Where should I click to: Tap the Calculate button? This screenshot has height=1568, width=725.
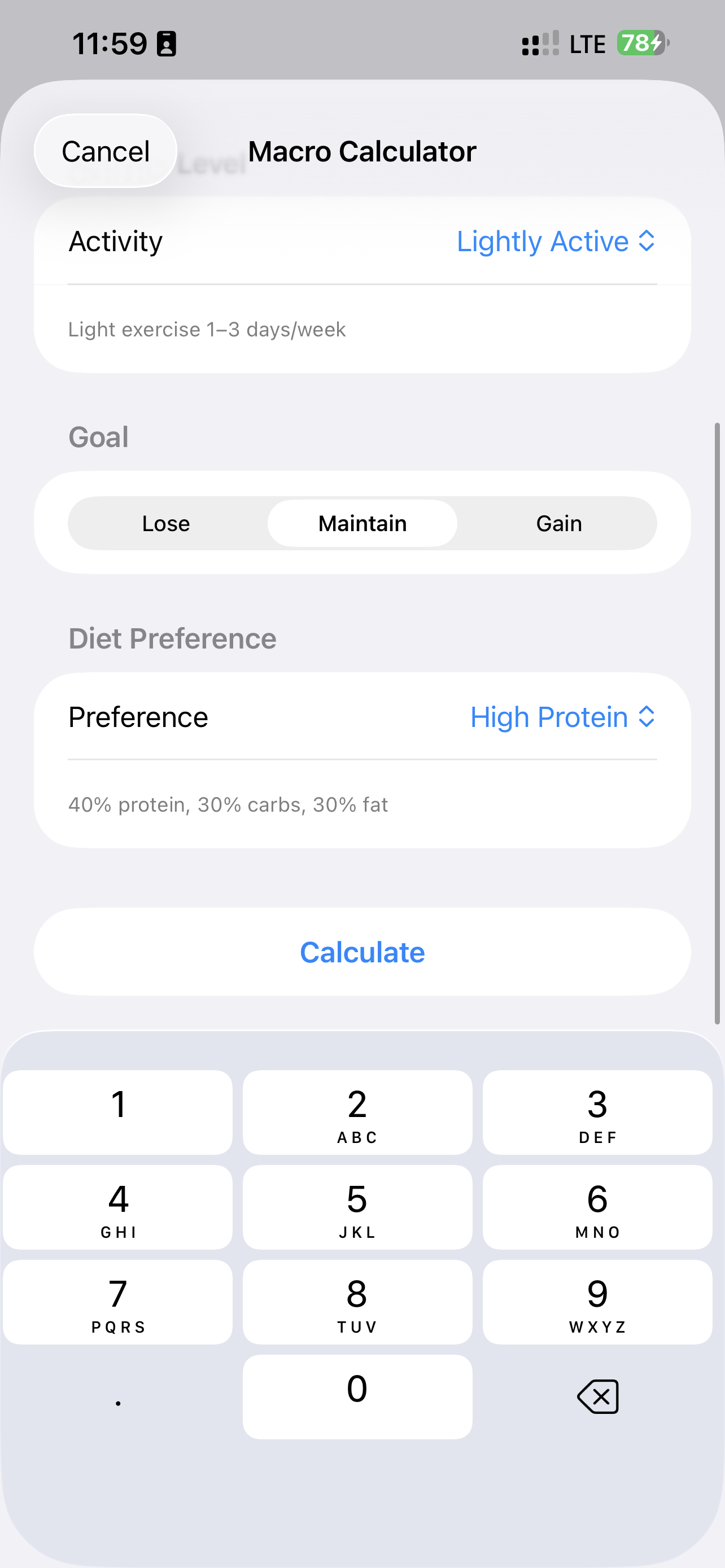point(362,952)
